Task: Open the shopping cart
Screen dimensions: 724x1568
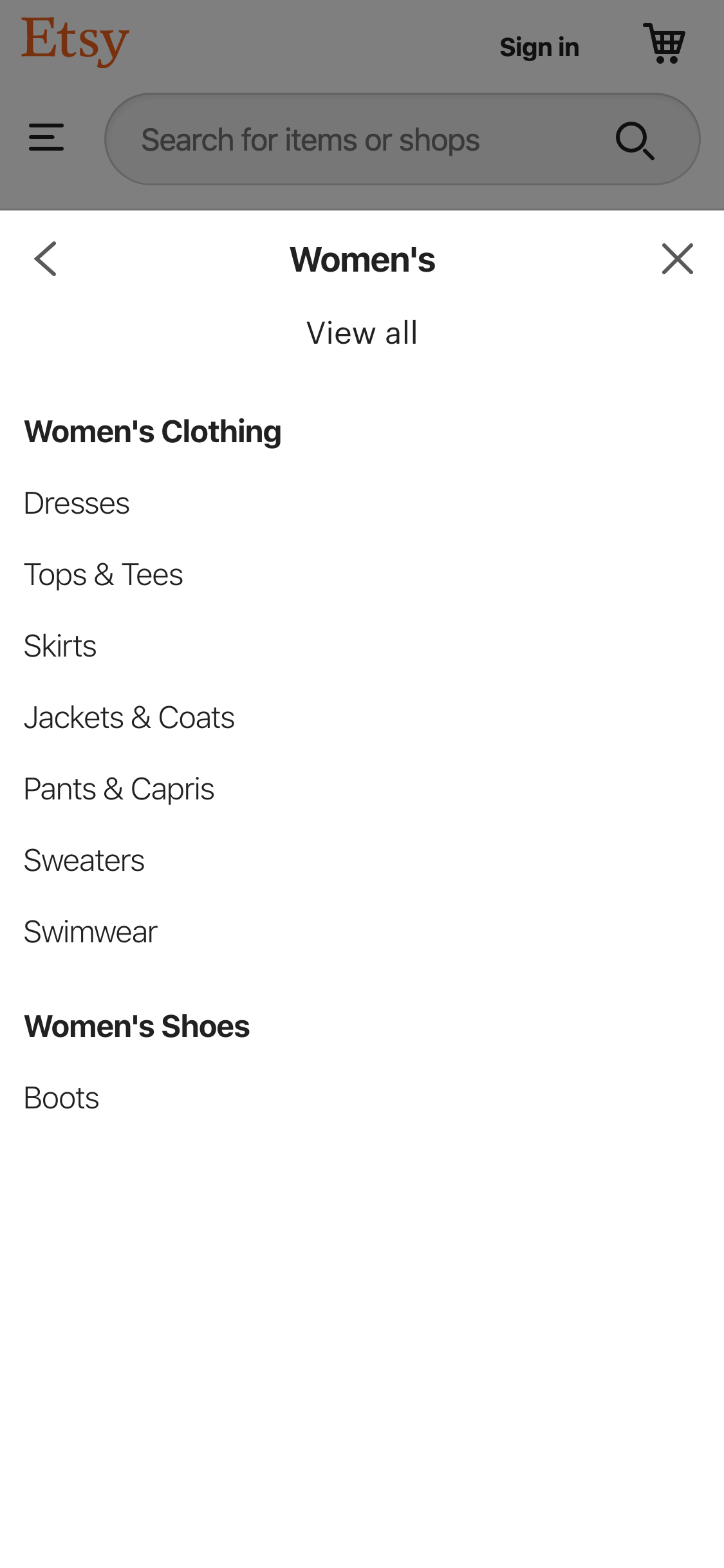Action: pos(664,42)
